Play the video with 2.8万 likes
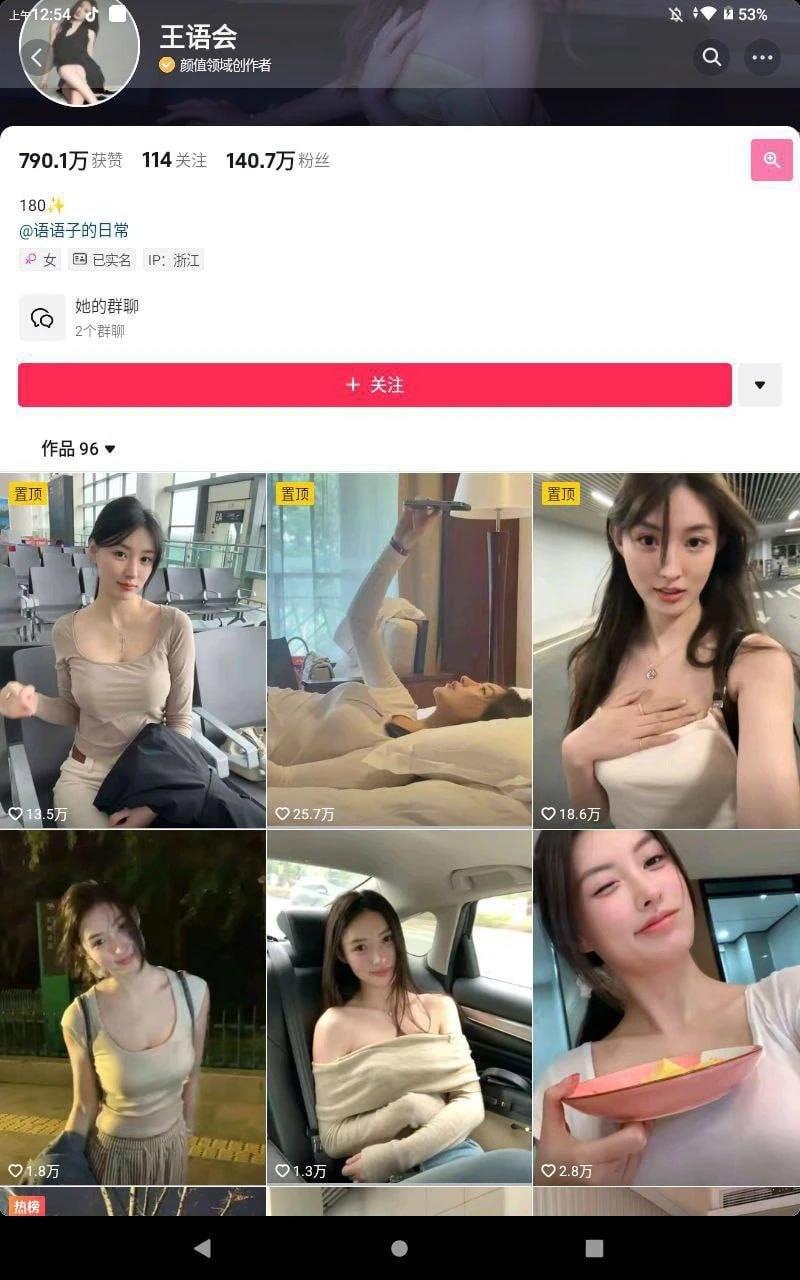 click(x=666, y=1007)
